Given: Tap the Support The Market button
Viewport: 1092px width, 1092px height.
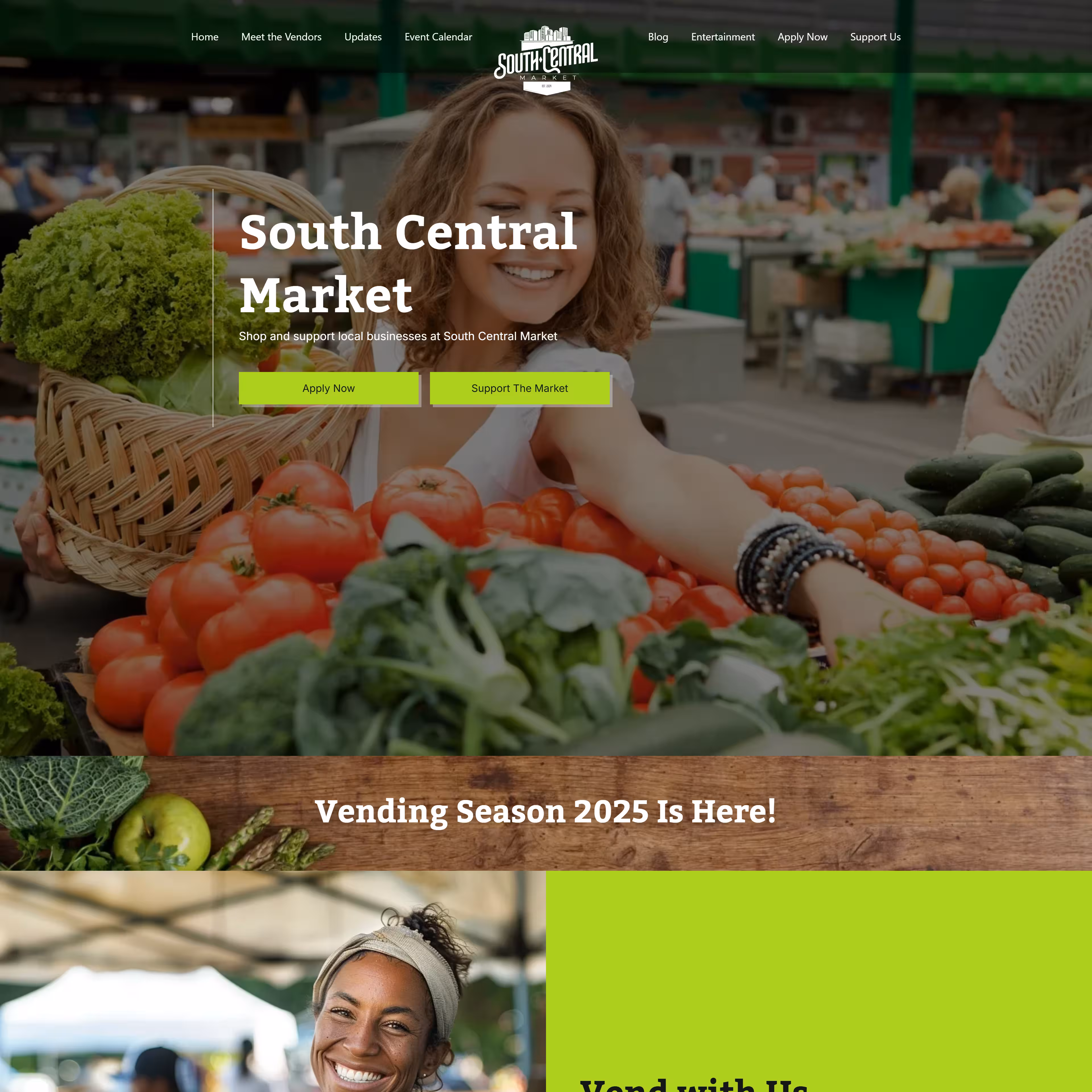Looking at the screenshot, I should tap(520, 388).
